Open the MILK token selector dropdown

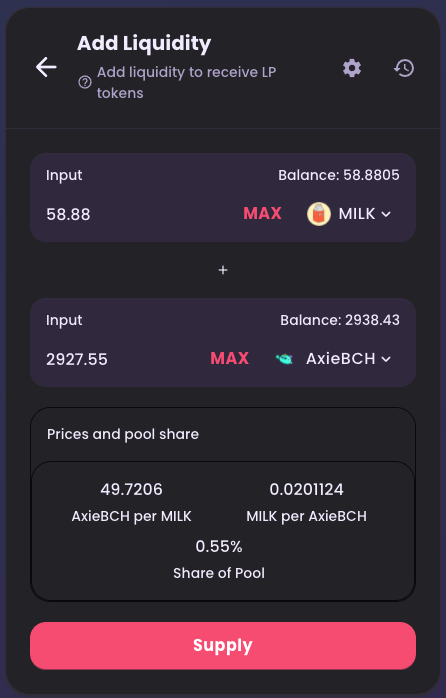point(349,214)
